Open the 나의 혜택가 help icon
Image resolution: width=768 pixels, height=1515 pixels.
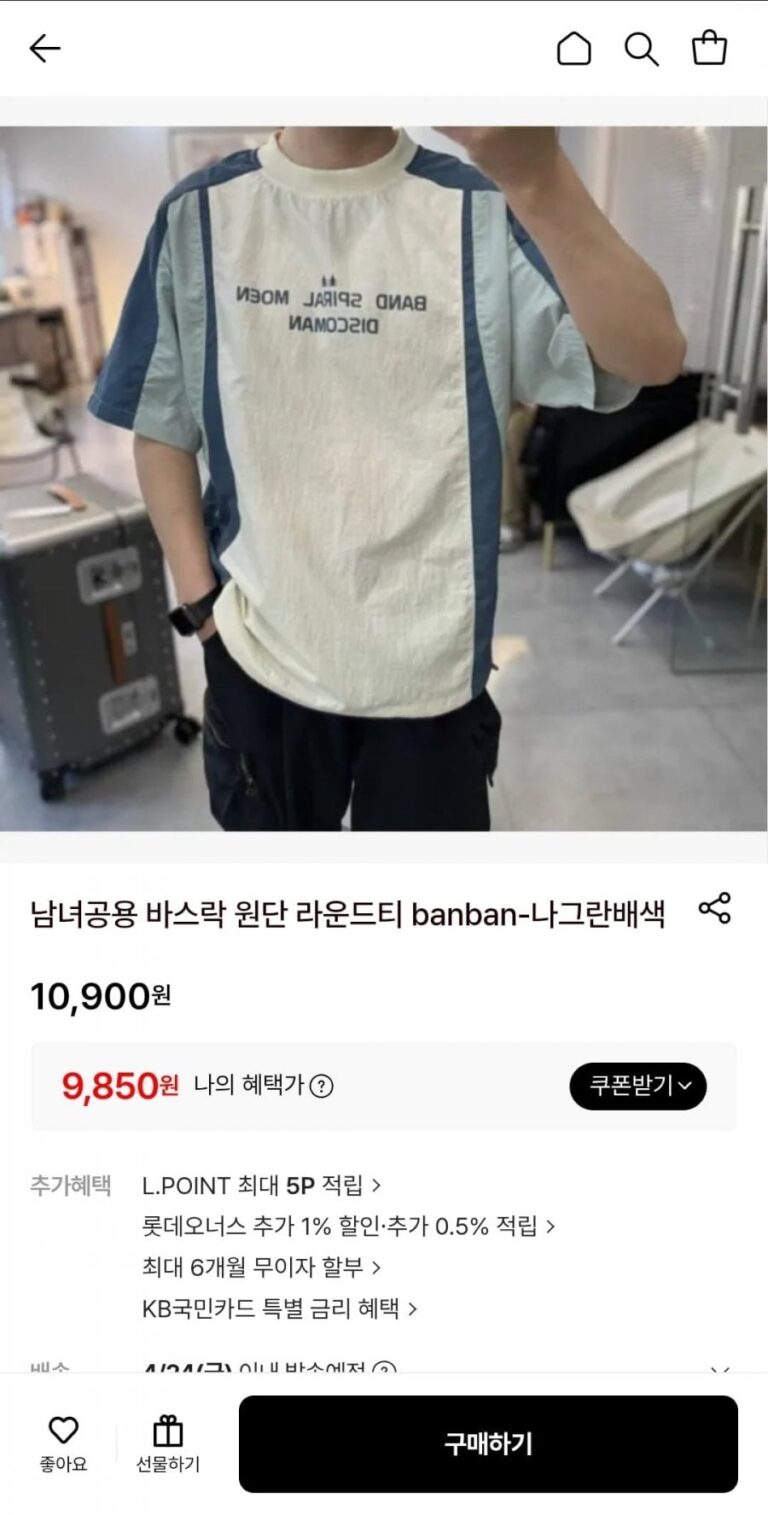[x=322, y=1086]
